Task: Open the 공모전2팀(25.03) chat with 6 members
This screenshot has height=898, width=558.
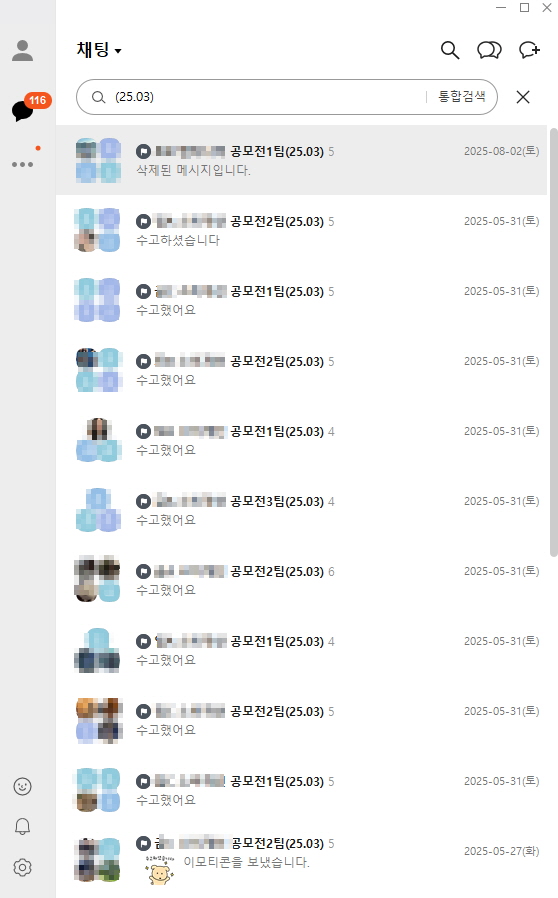Action: click(x=301, y=580)
